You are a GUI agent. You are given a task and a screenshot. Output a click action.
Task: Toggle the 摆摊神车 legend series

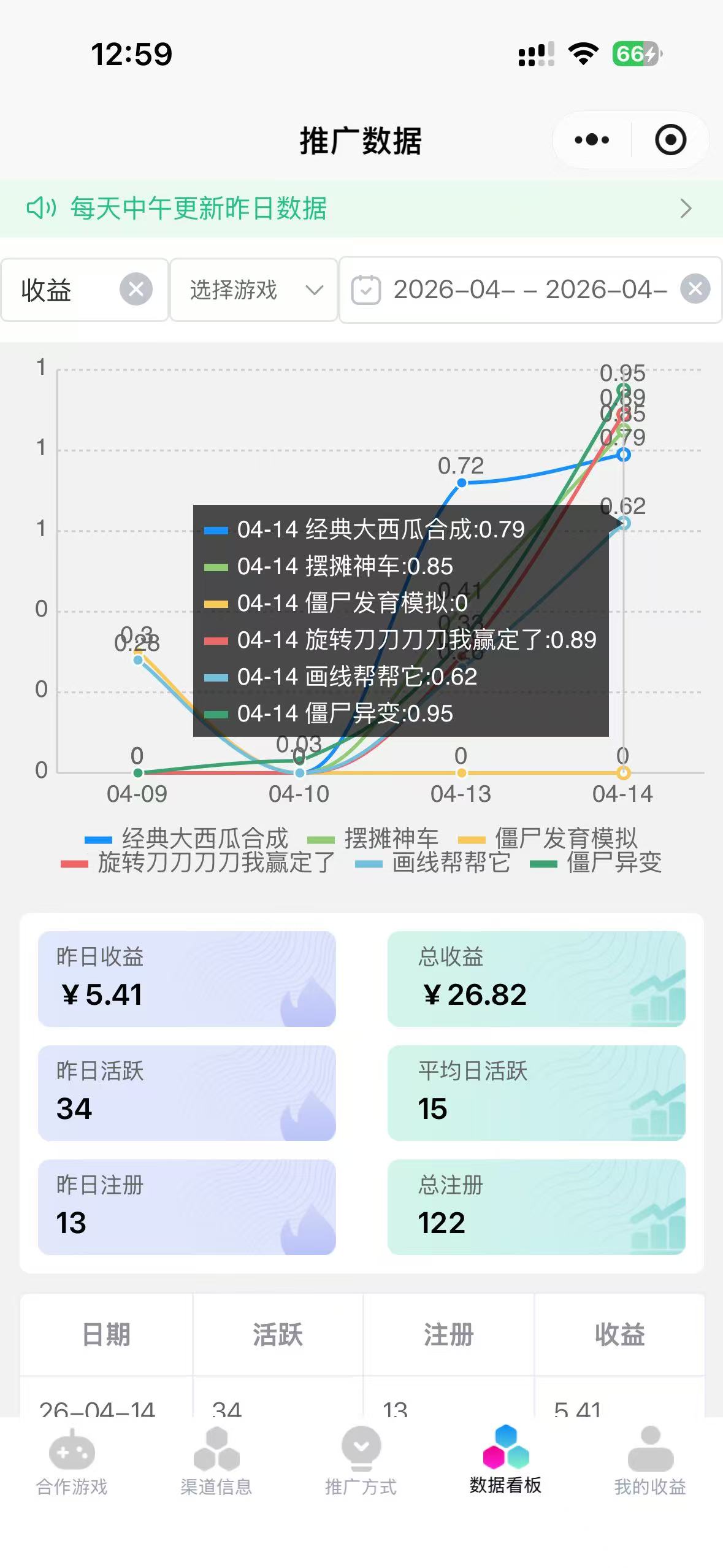373,838
